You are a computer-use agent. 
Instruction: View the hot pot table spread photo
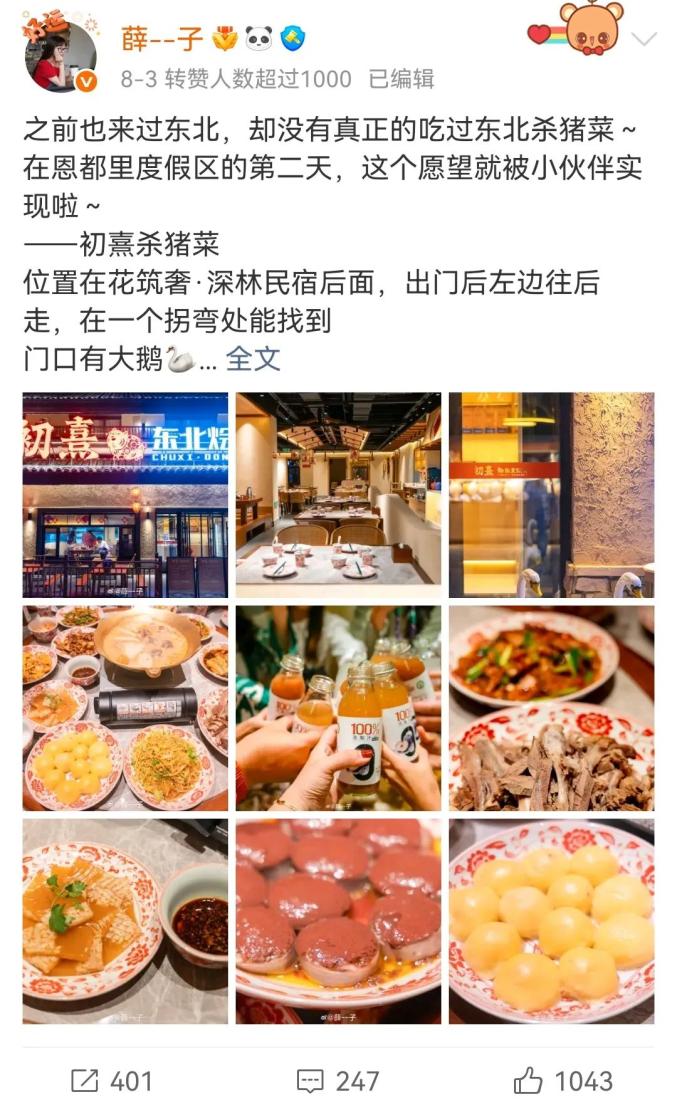point(125,708)
